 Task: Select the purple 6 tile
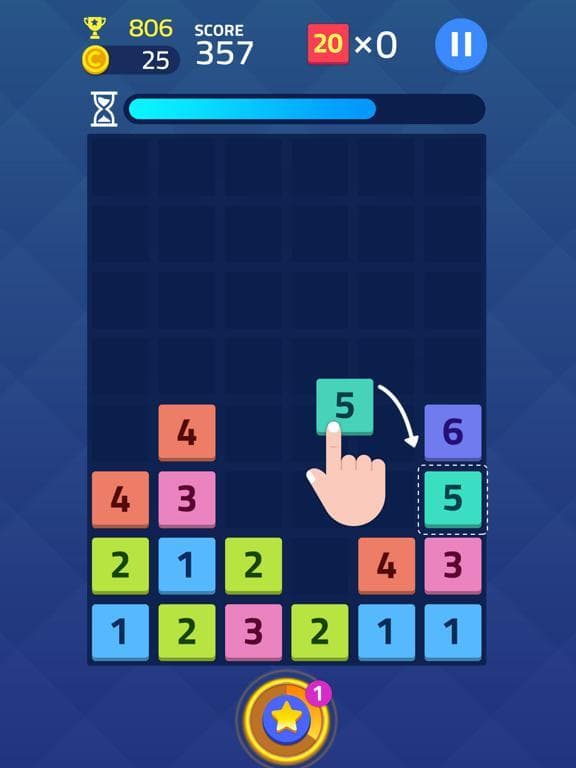click(453, 432)
